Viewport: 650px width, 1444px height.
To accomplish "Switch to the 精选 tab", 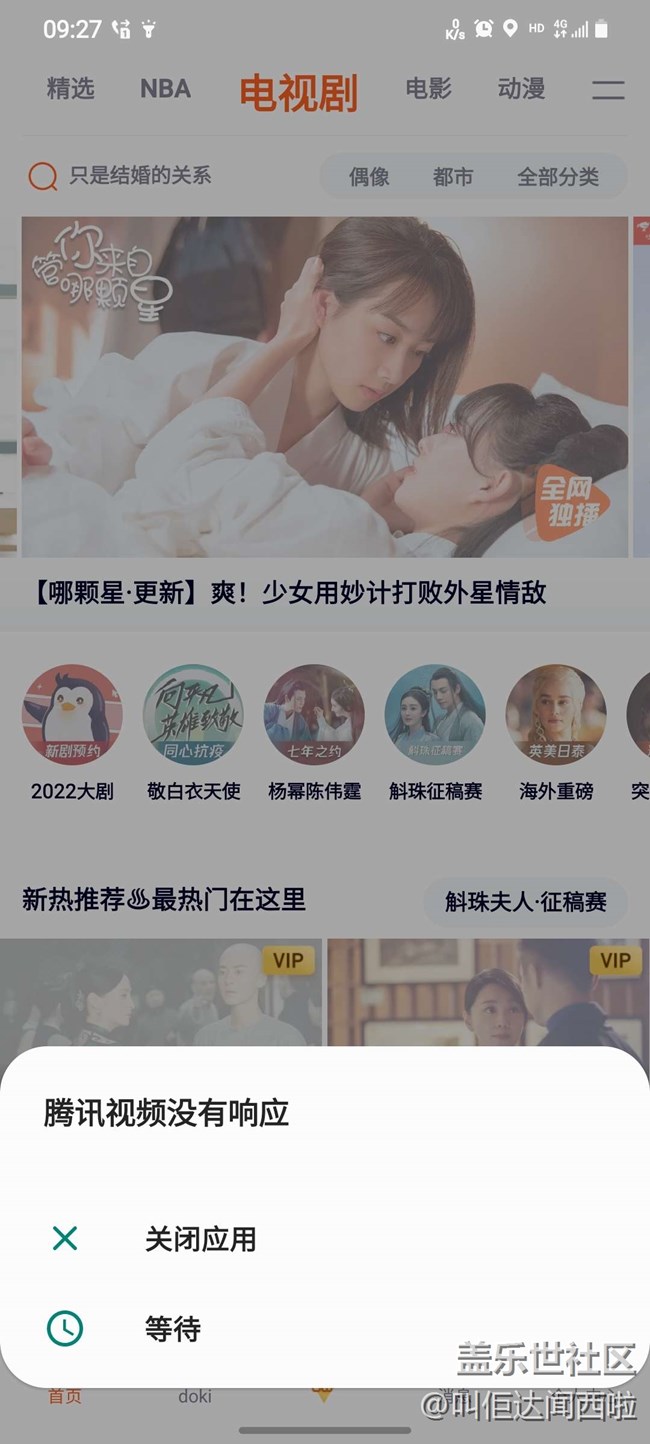I will coord(70,89).
